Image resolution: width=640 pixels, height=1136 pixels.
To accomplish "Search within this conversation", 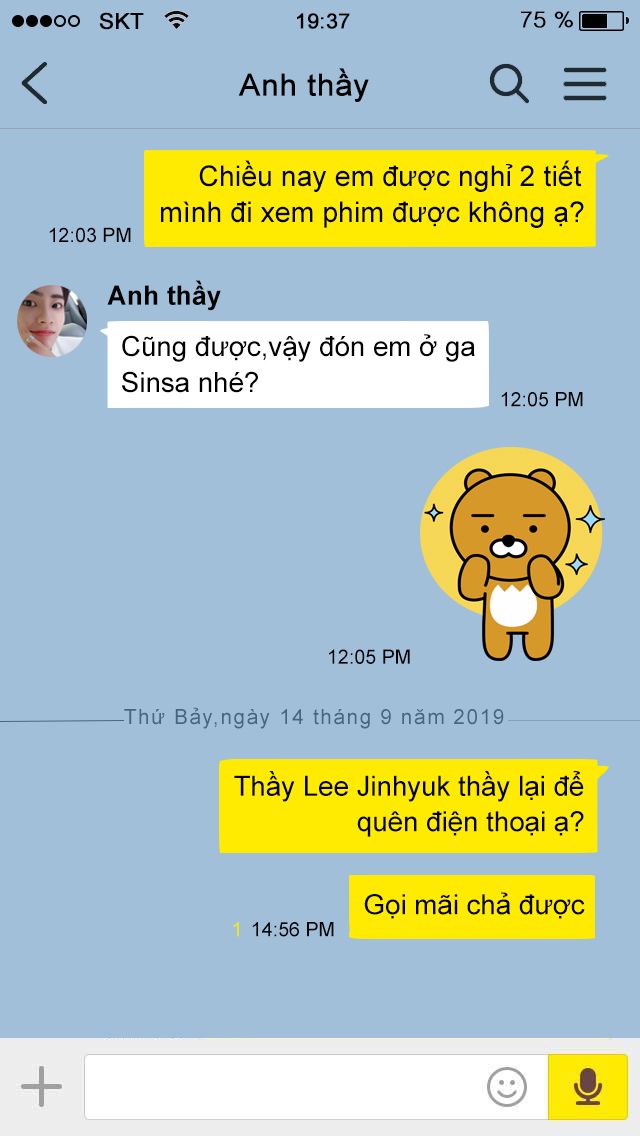I will [x=509, y=83].
